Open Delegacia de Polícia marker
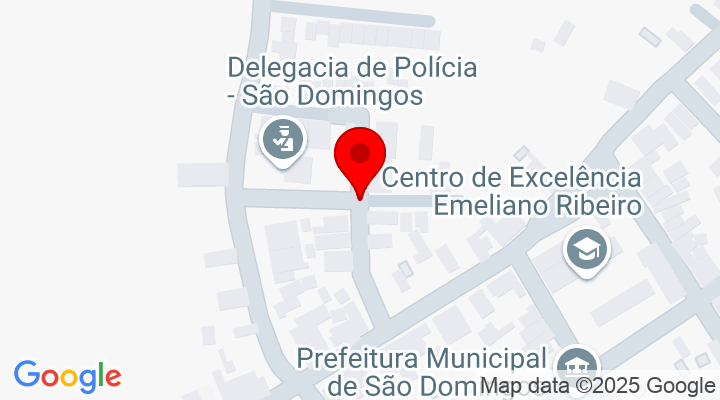Image resolution: width=720 pixels, height=400 pixels. [x=282, y=138]
